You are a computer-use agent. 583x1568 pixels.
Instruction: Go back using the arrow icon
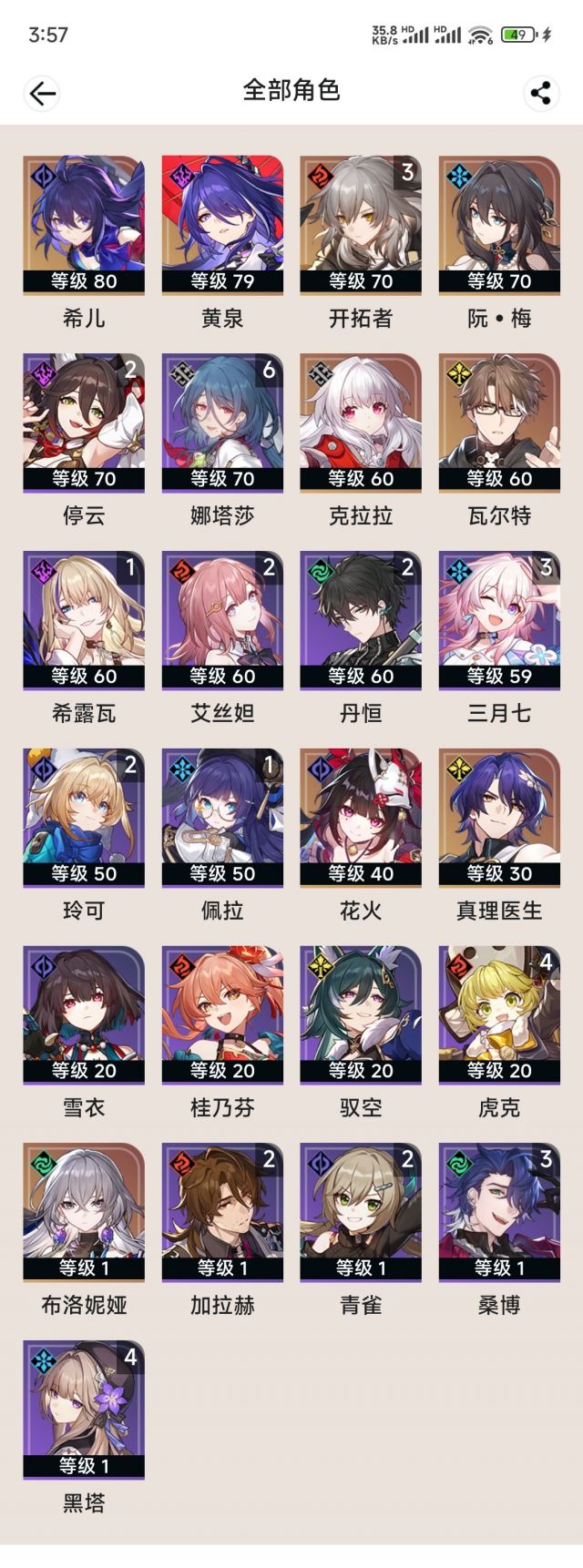point(42,92)
